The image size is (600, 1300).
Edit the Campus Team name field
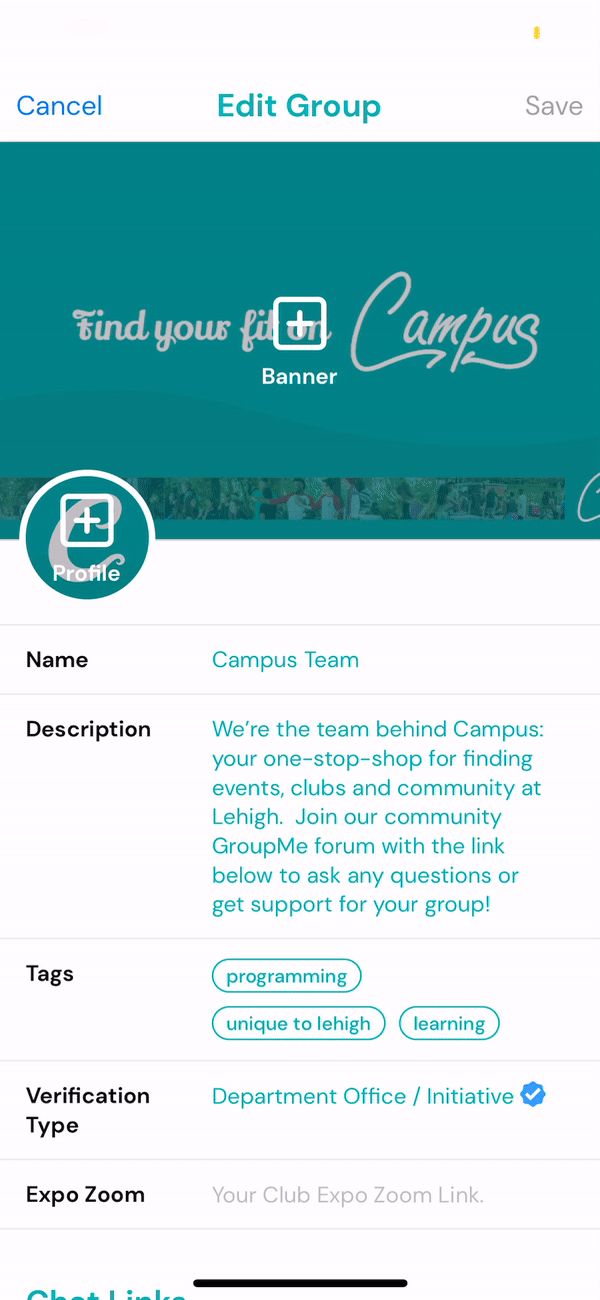point(285,660)
